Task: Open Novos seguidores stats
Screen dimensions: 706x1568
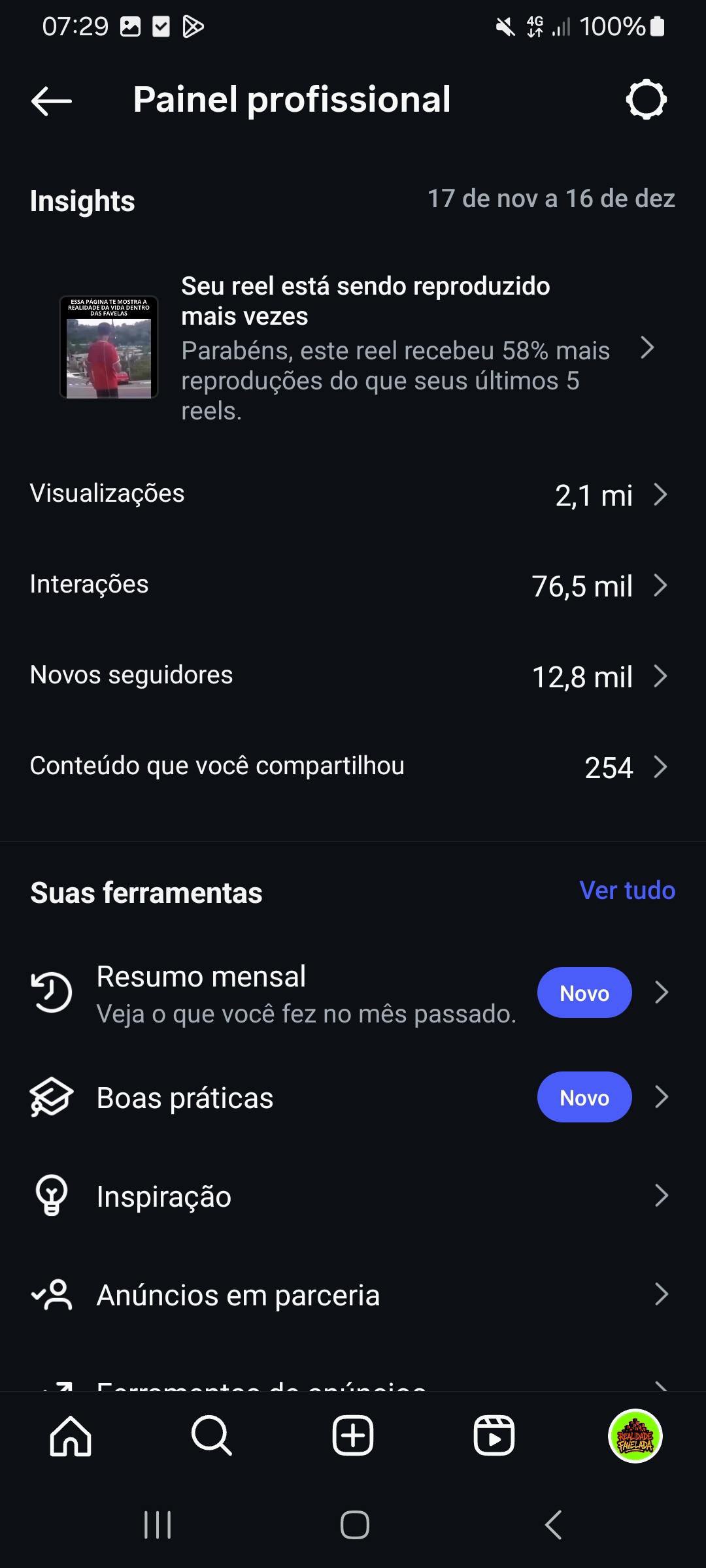Action: pos(353,676)
